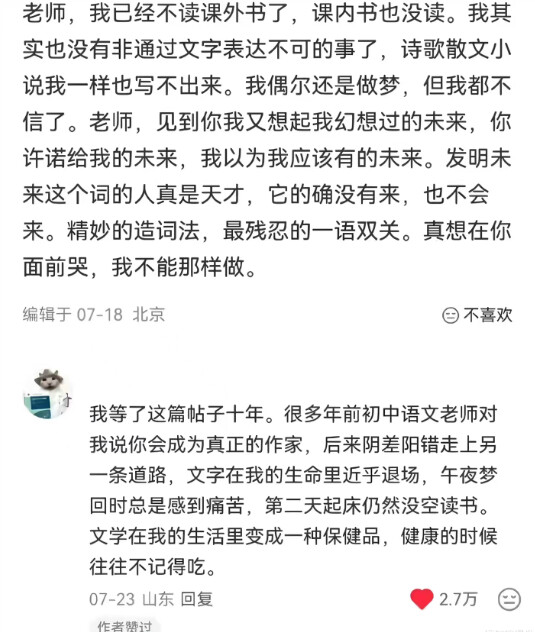Dislike the comment from 山东
Screen dimensions: 535x632
click(x=509, y=599)
